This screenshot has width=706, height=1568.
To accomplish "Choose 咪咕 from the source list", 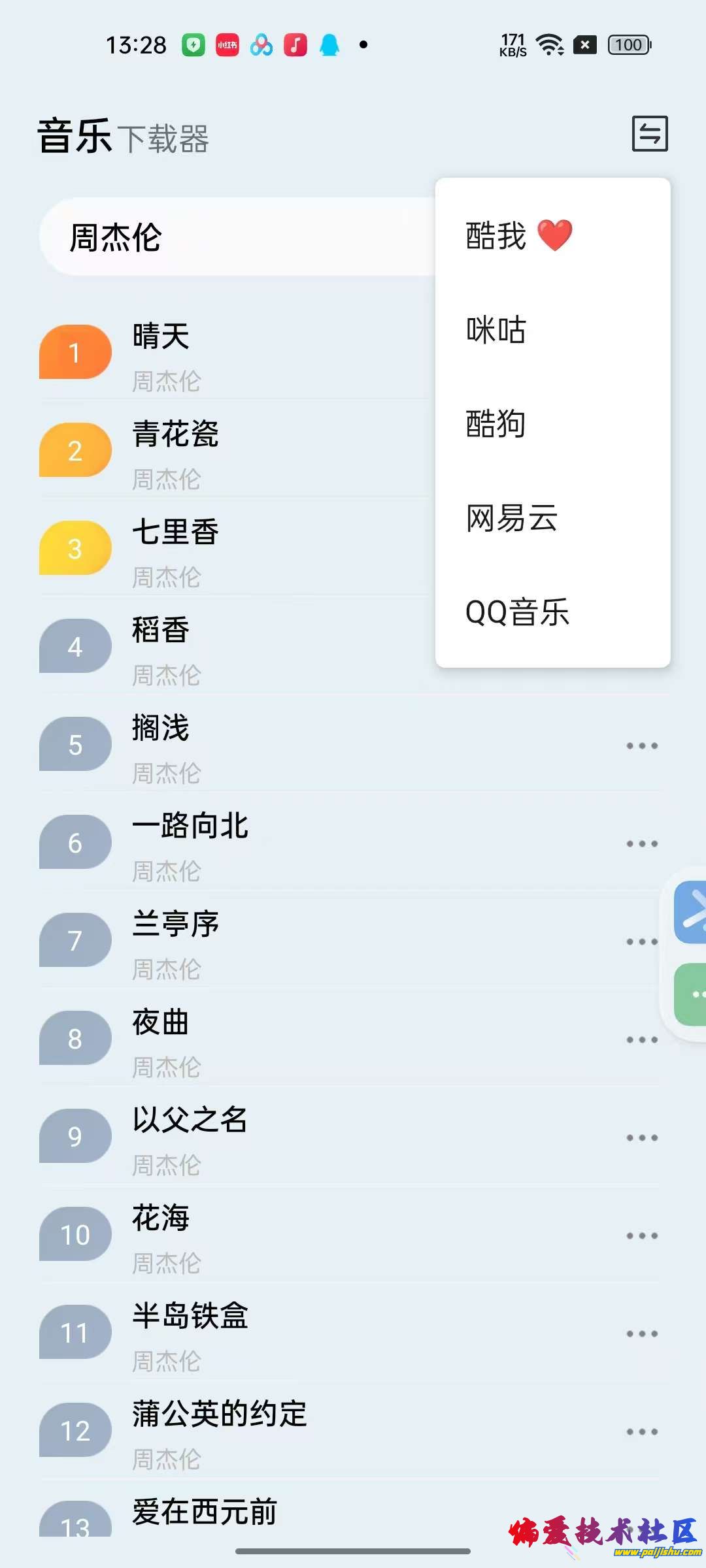I will click(x=496, y=330).
